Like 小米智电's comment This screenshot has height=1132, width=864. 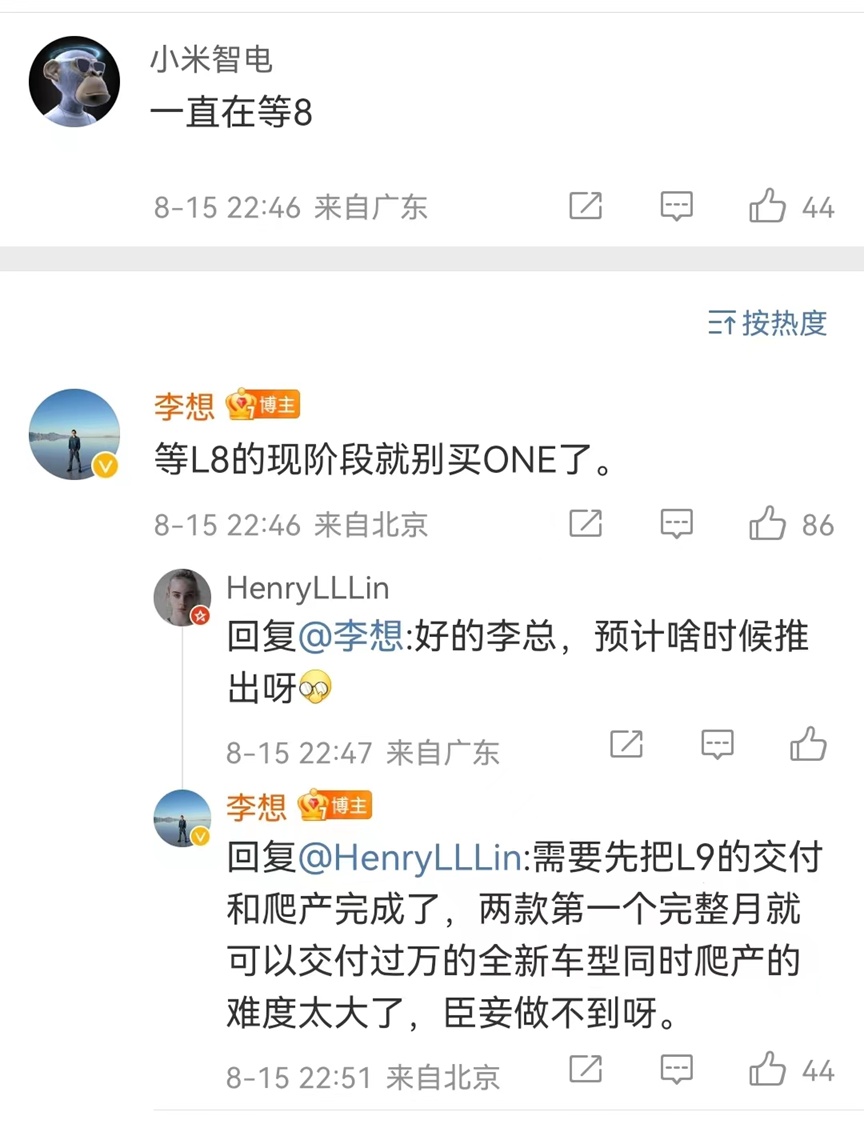(768, 206)
